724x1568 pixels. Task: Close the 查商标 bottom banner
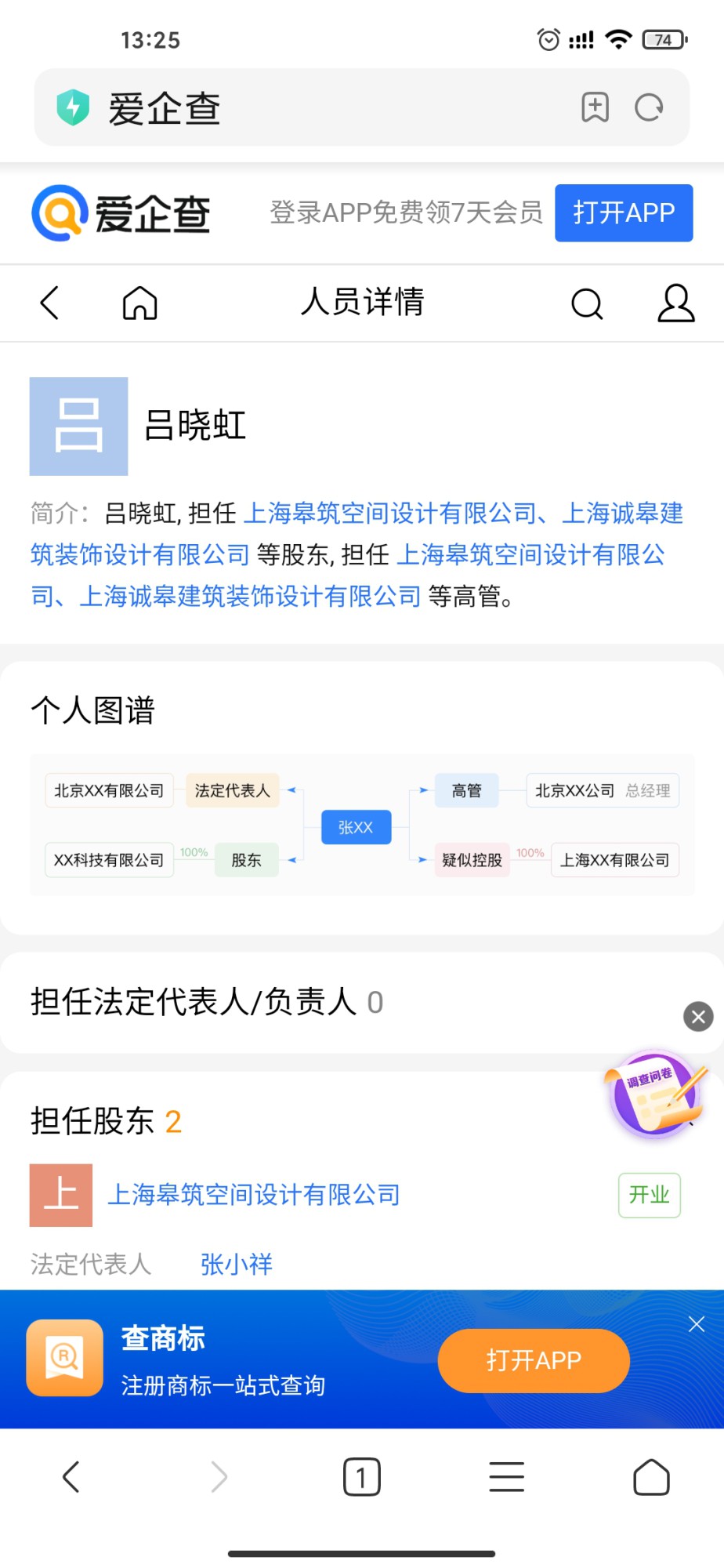click(x=696, y=1324)
